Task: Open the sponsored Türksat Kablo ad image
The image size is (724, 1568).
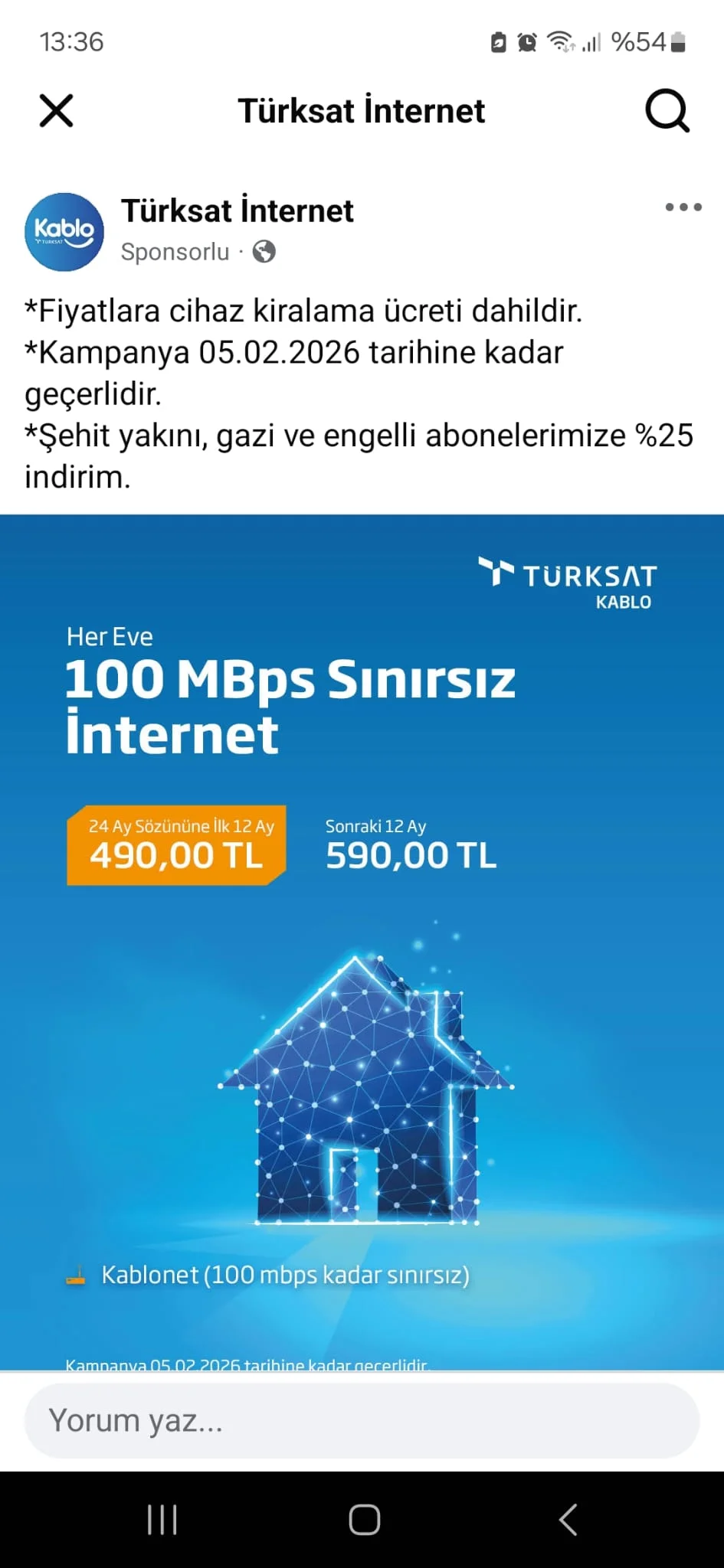Action: [362, 942]
